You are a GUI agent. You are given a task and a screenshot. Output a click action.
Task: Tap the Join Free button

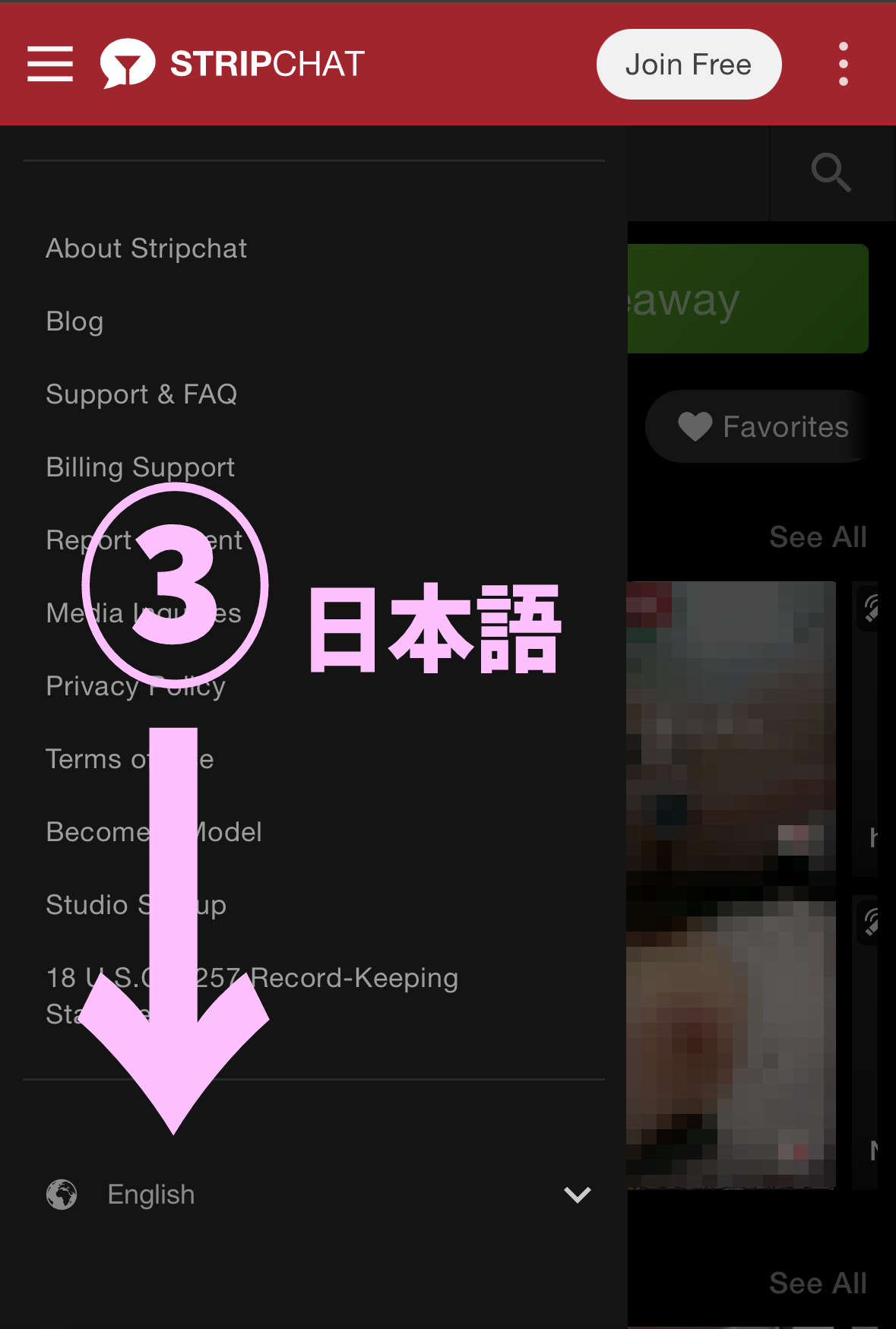pos(689,65)
